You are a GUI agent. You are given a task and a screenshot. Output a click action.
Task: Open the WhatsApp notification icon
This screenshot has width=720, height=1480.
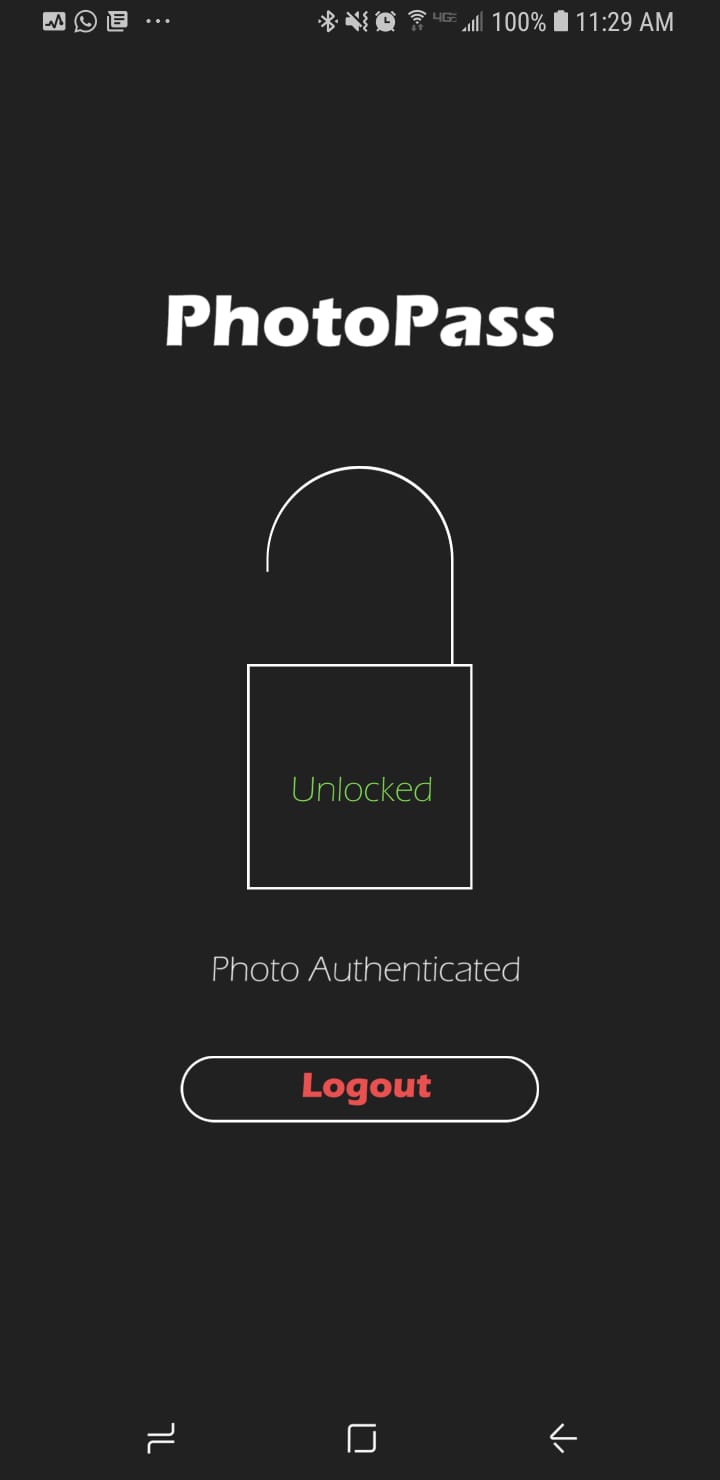[x=85, y=20]
